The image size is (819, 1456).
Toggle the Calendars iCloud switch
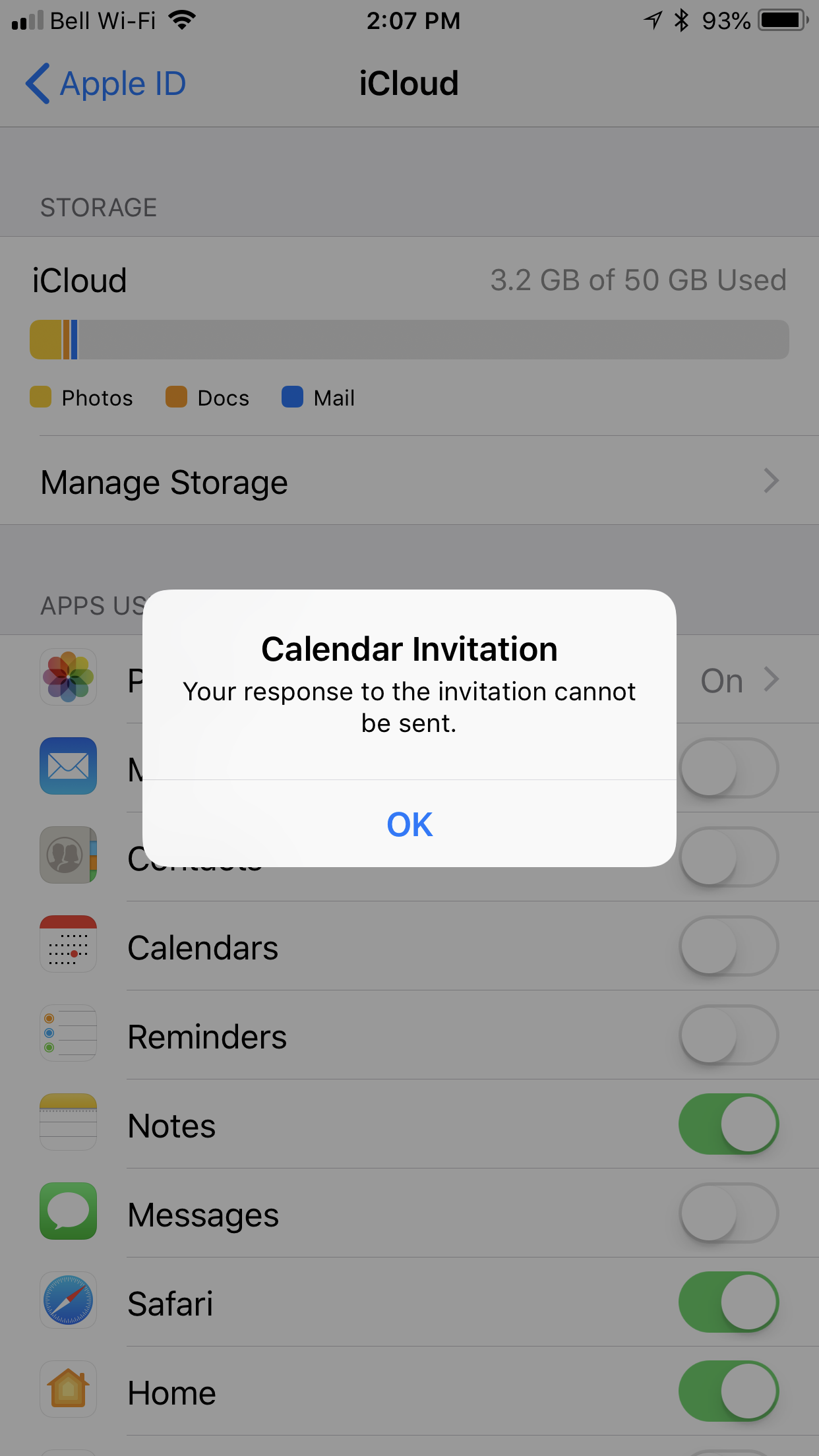click(x=729, y=946)
